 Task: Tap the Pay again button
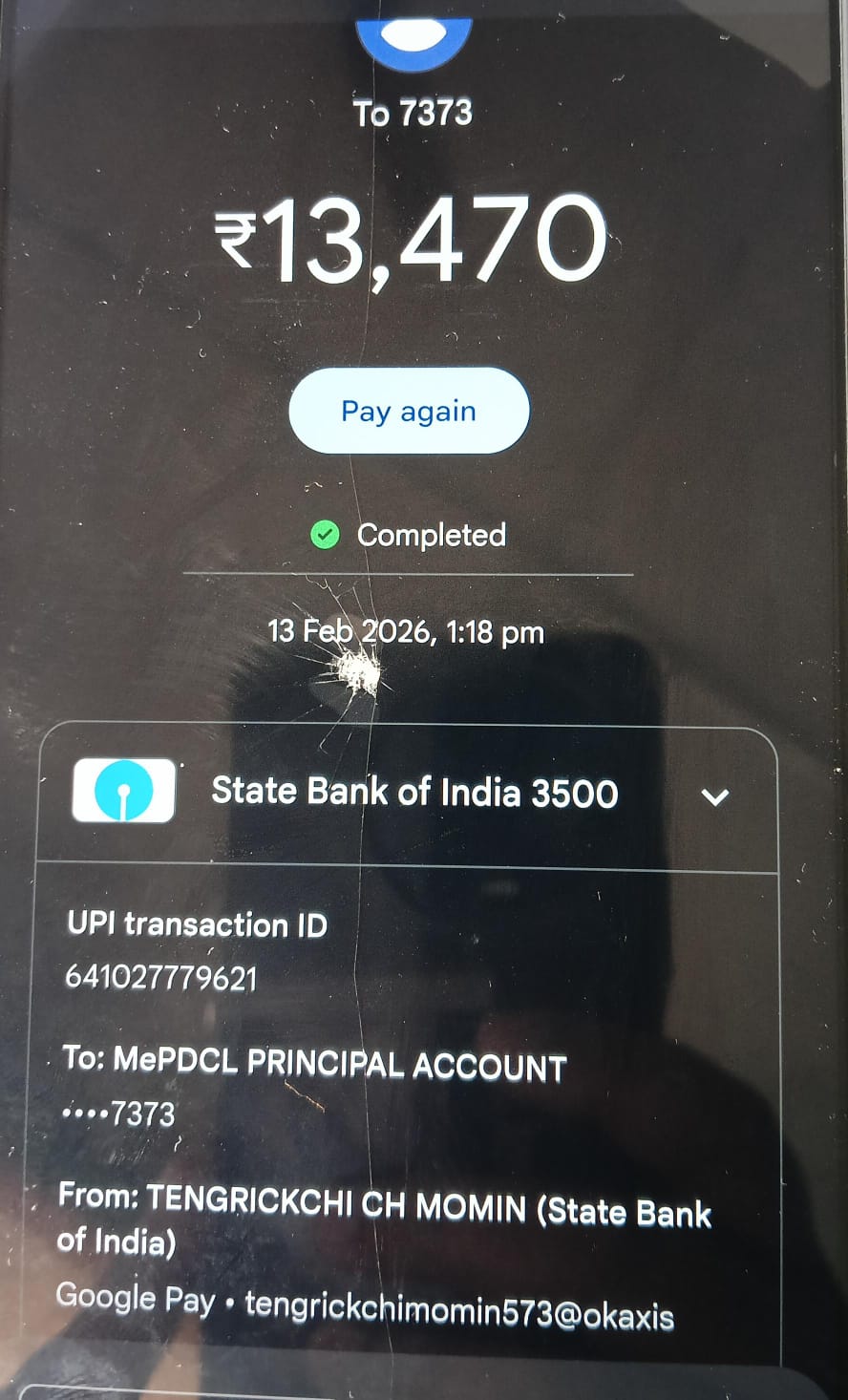[x=409, y=412]
